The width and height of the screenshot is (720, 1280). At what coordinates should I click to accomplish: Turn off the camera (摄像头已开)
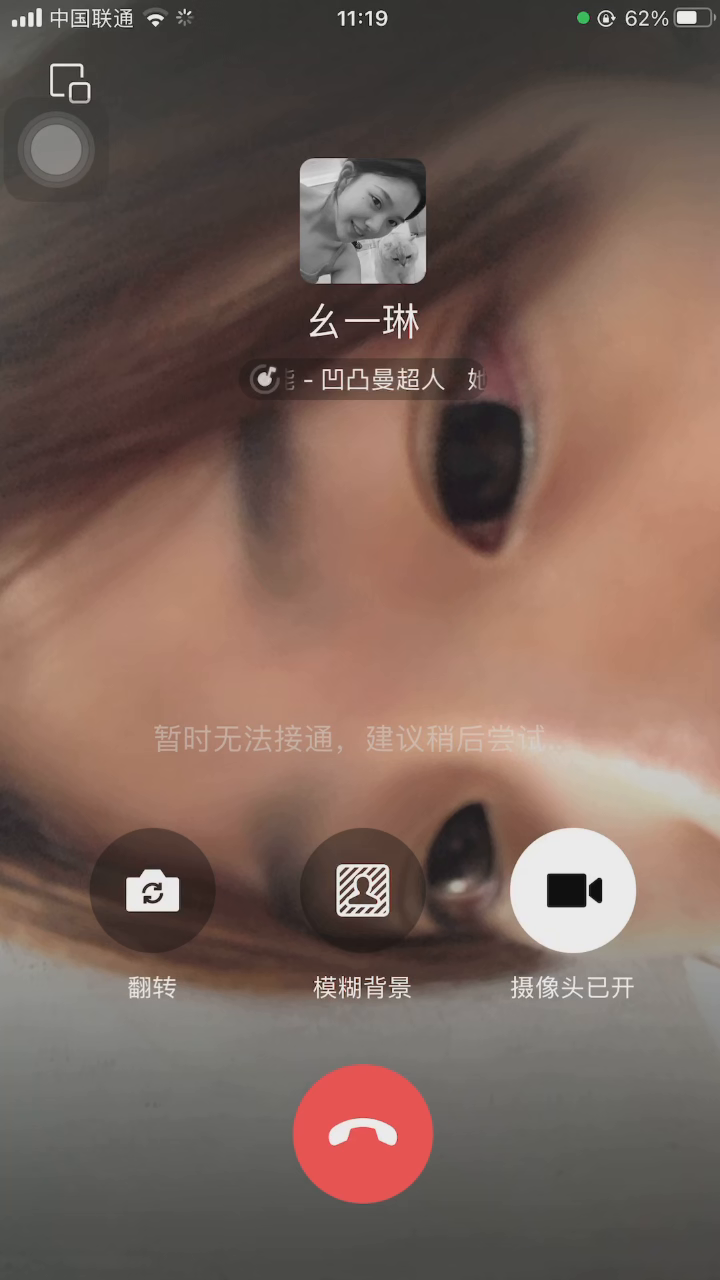click(573, 890)
